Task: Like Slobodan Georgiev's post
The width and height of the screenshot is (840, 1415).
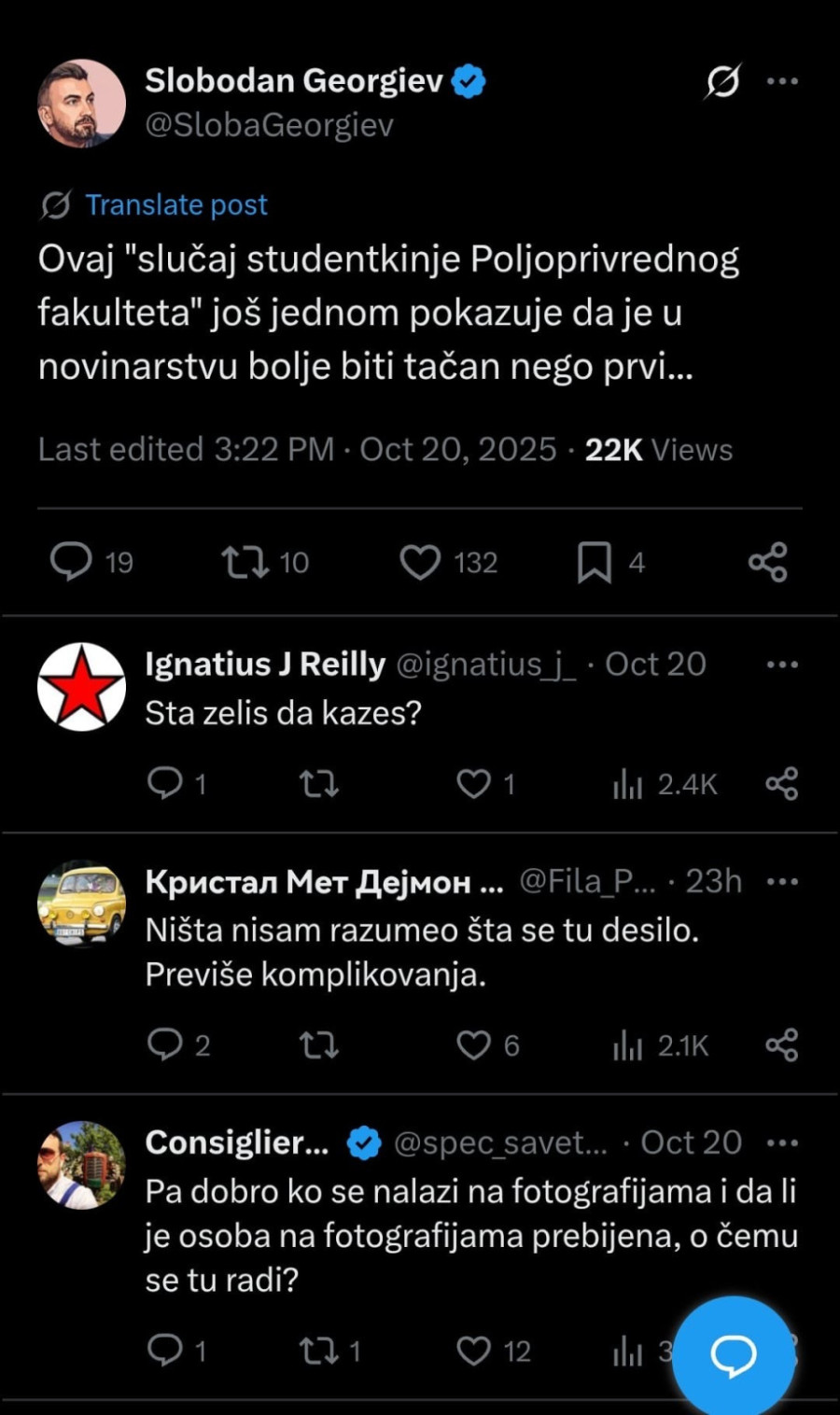Action: [422, 562]
